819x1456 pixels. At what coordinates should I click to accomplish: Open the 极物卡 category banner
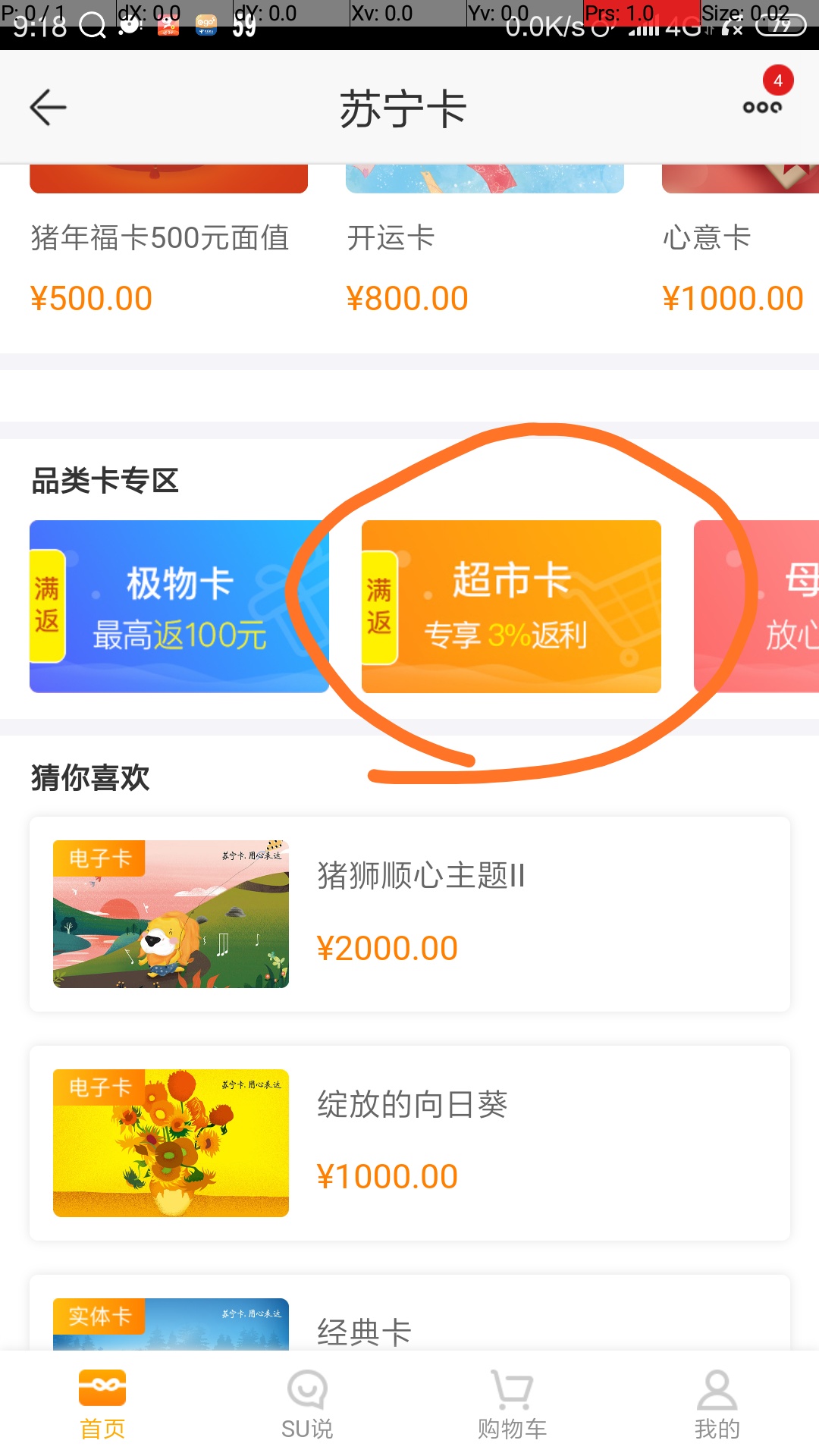click(179, 606)
